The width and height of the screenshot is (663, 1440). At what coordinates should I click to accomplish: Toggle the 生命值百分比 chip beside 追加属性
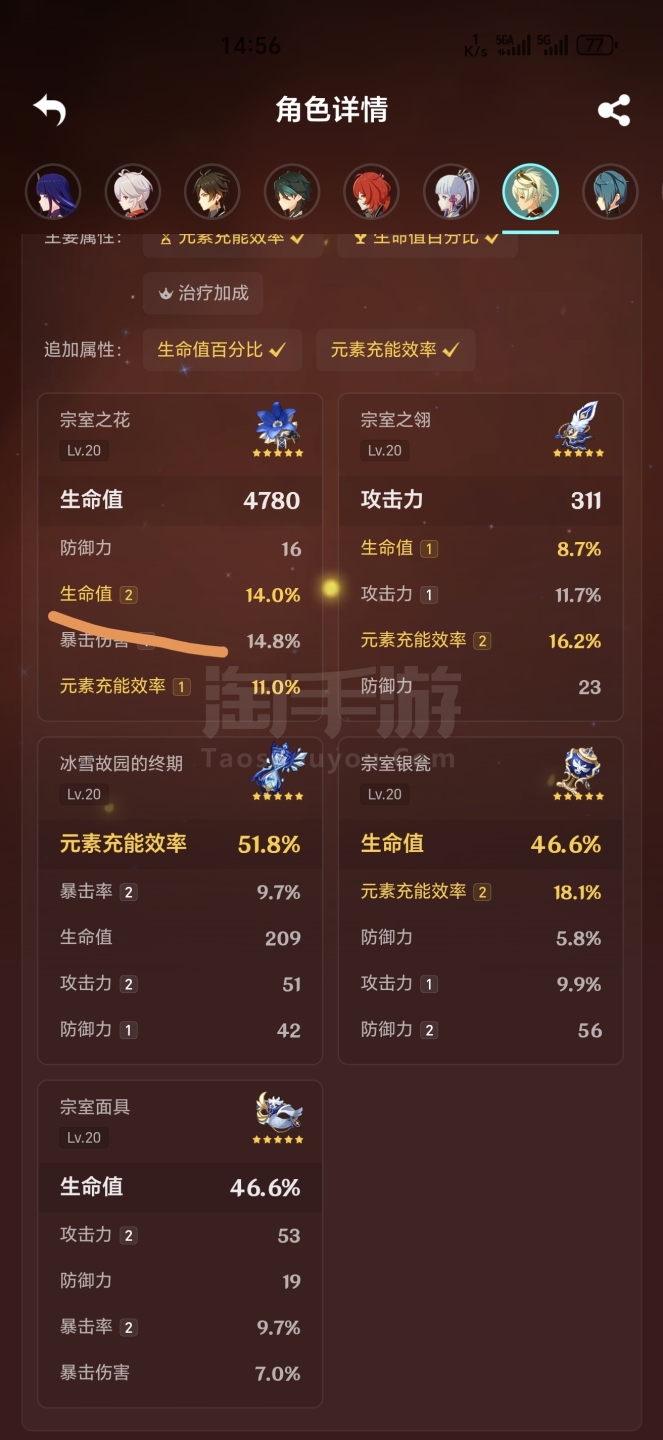tap(222, 350)
